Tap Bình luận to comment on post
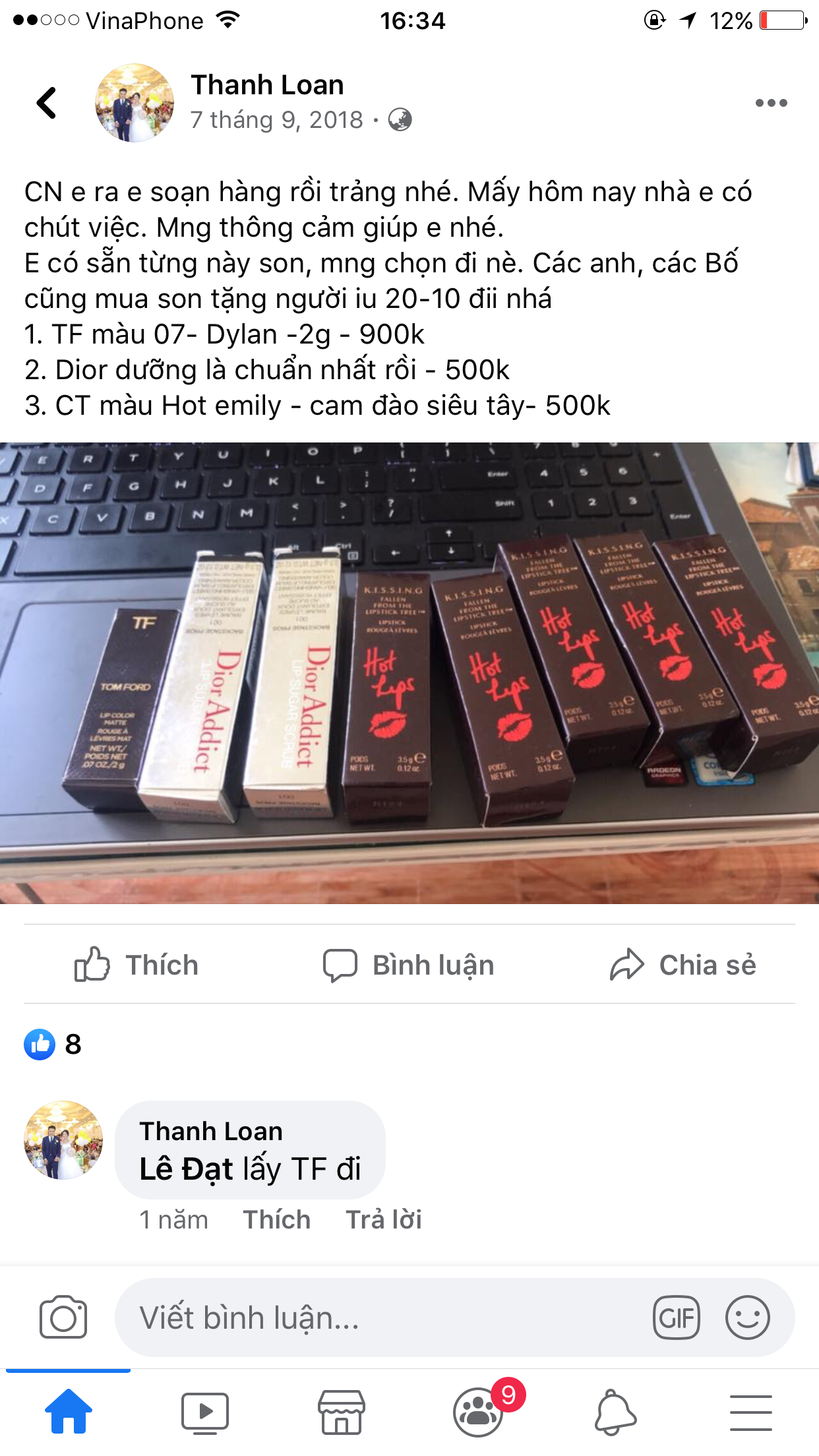 [x=409, y=965]
